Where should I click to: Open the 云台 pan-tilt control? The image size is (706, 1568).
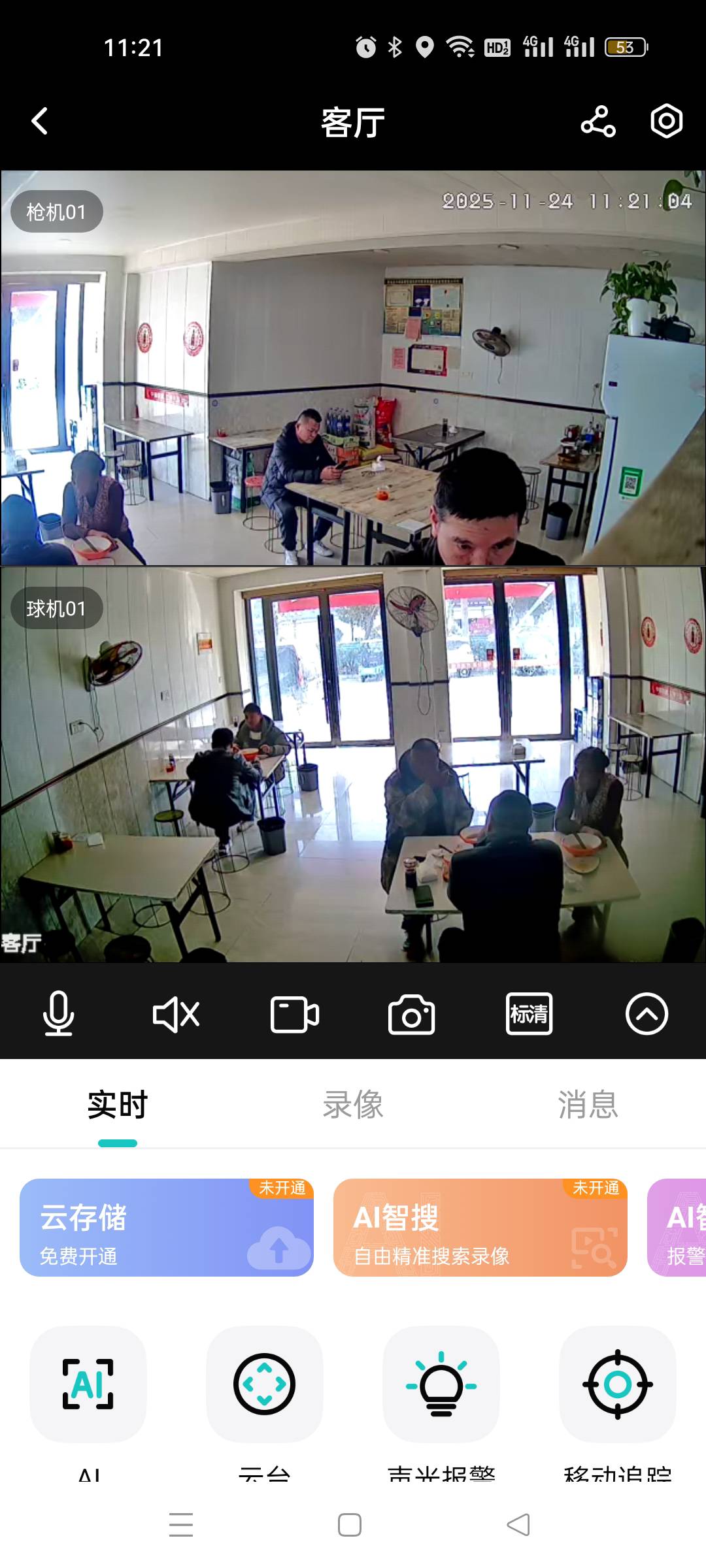[x=265, y=1384]
